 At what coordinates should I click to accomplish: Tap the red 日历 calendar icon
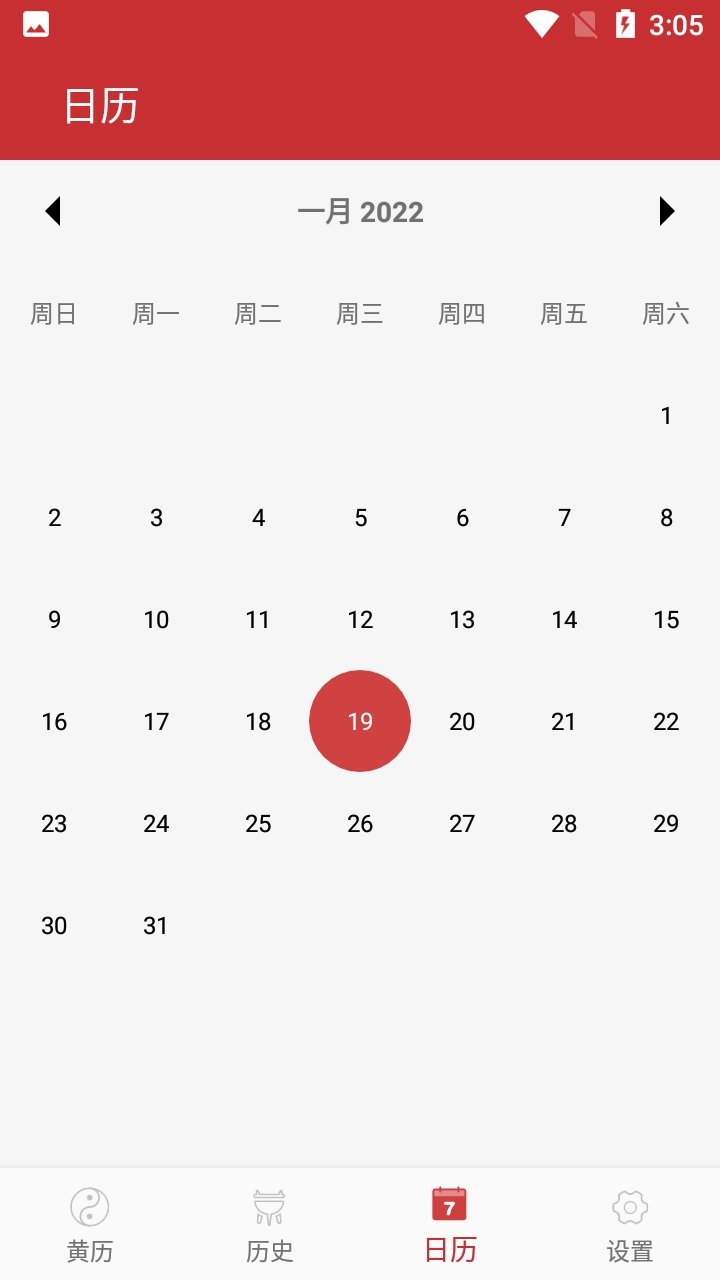pyautogui.click(x=450, y=1206)
